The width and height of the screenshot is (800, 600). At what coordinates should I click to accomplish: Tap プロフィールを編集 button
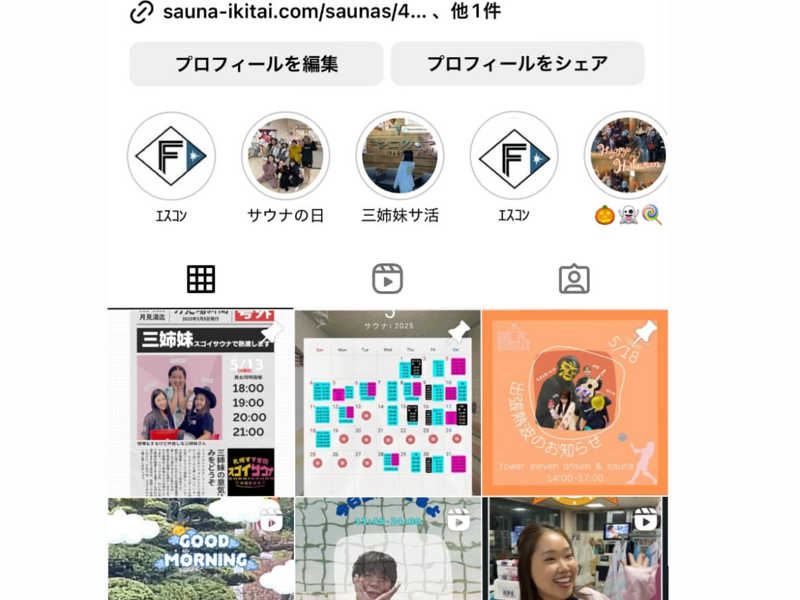click(x=256, y=64)
